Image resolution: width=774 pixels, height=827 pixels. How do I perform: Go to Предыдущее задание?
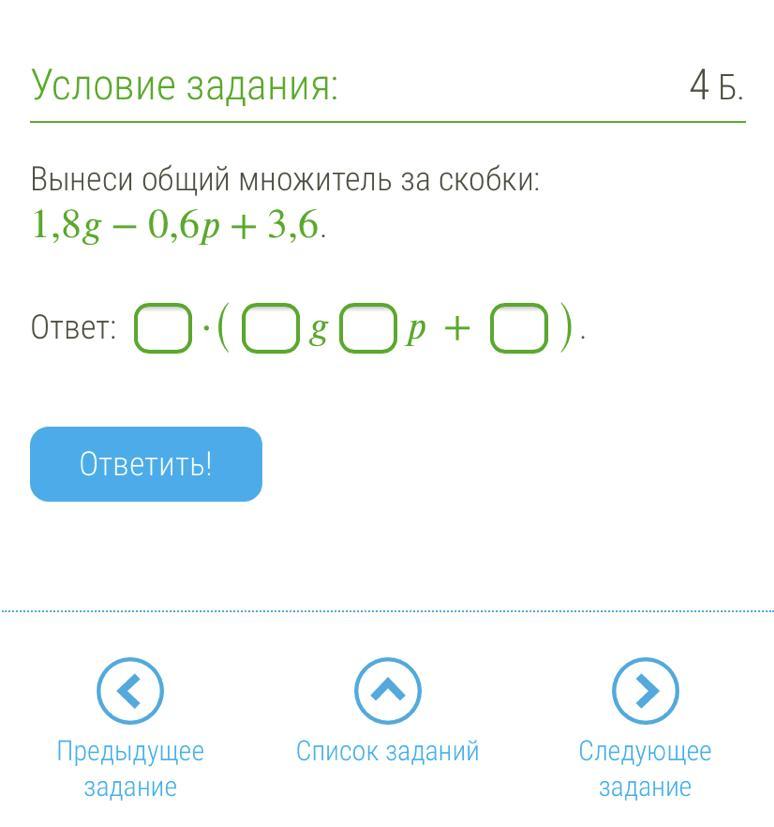[130, 728]
